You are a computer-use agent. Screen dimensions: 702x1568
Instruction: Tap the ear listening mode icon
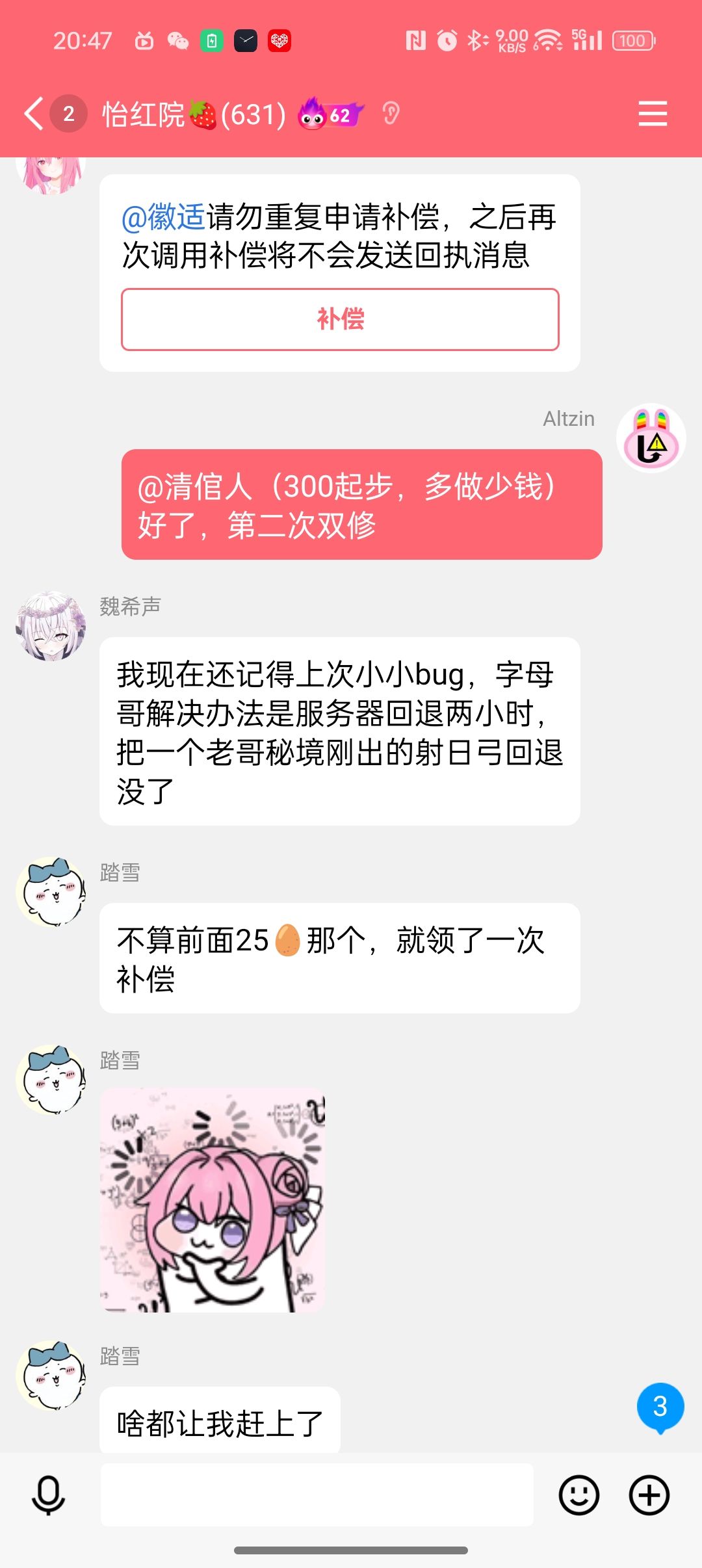[x=391, y=114]
